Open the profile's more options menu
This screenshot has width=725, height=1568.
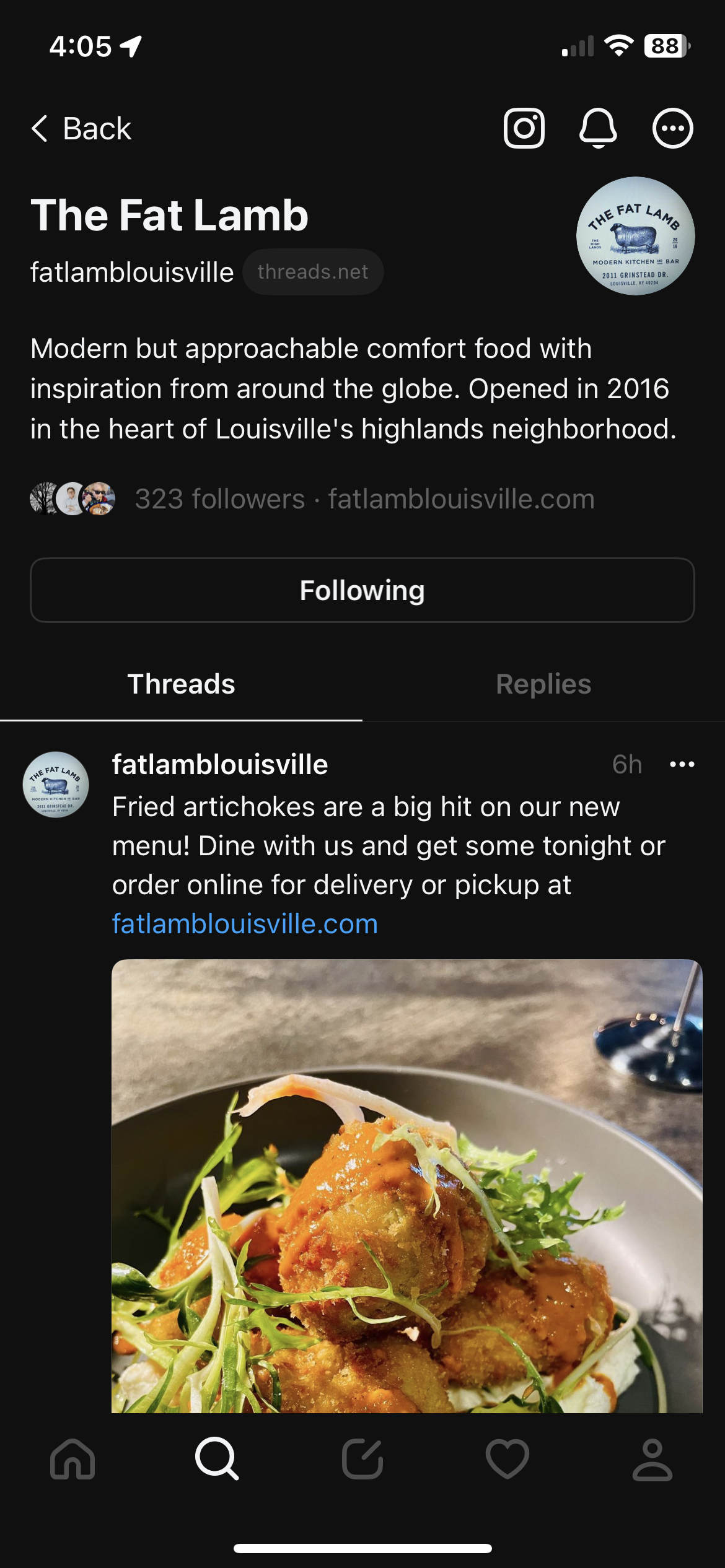(673, 128)
